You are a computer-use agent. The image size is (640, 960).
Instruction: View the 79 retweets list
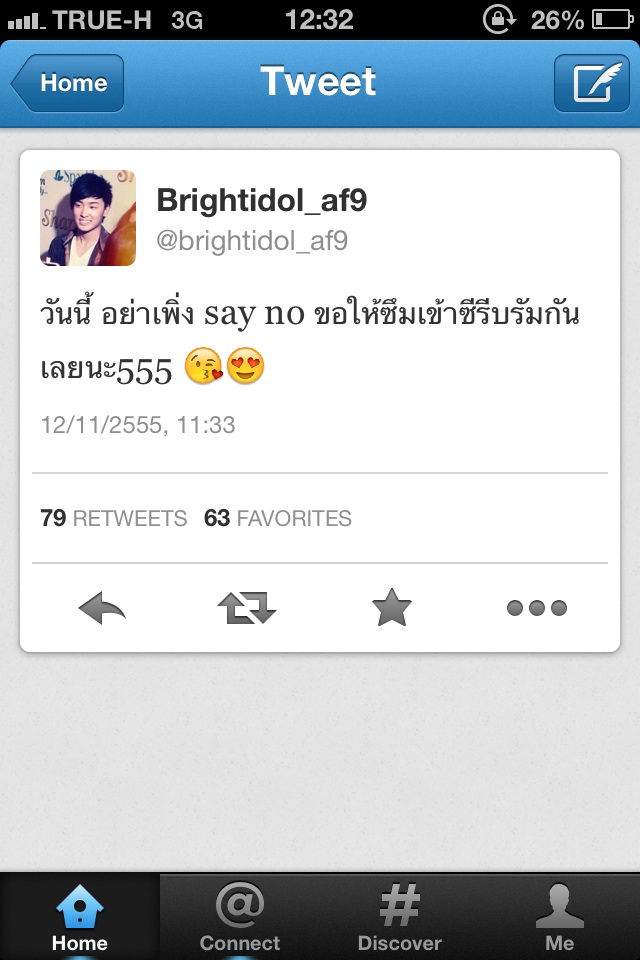point(114,518)
